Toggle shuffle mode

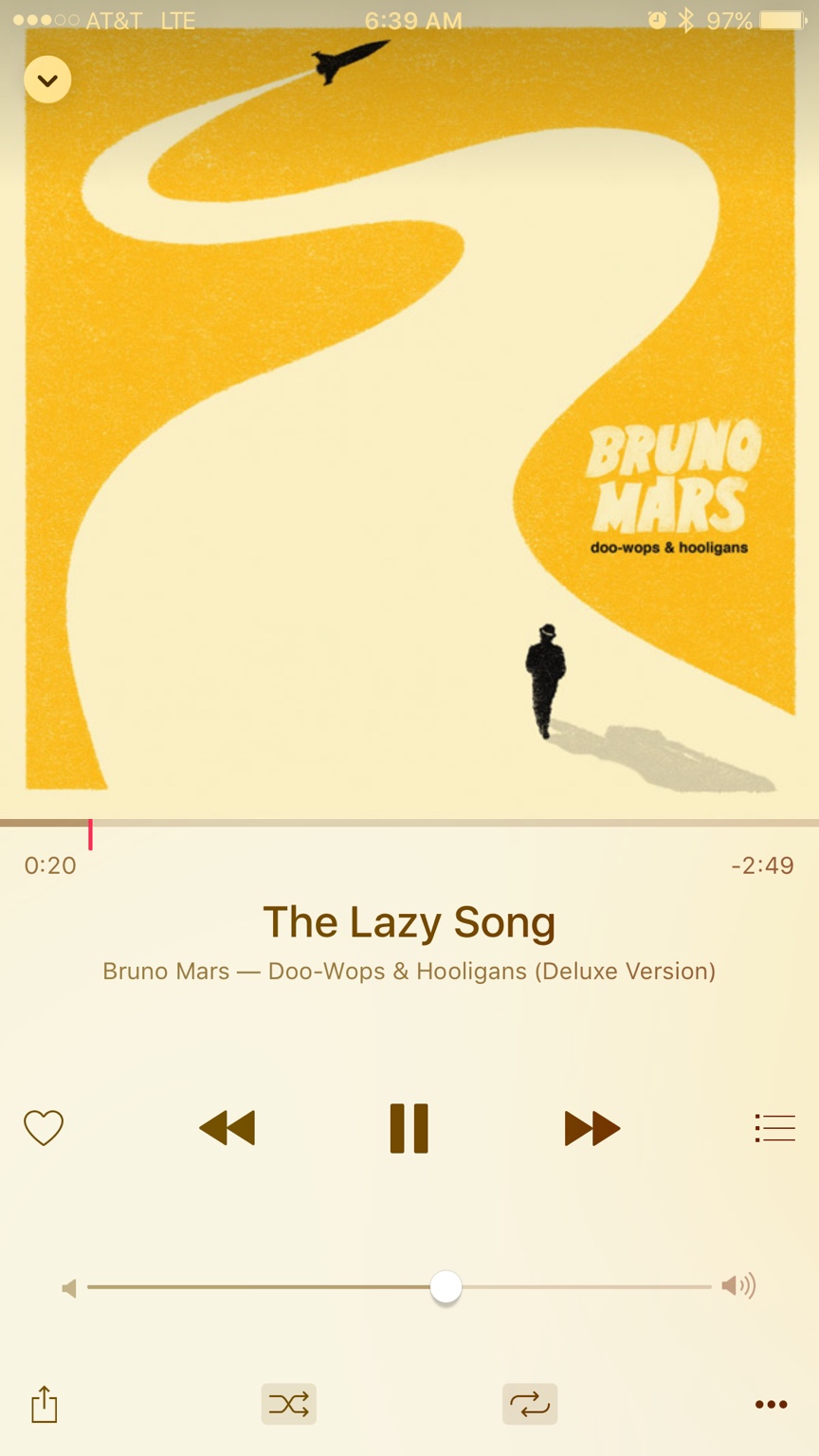pyautogui.click(x=288, y=1404)
